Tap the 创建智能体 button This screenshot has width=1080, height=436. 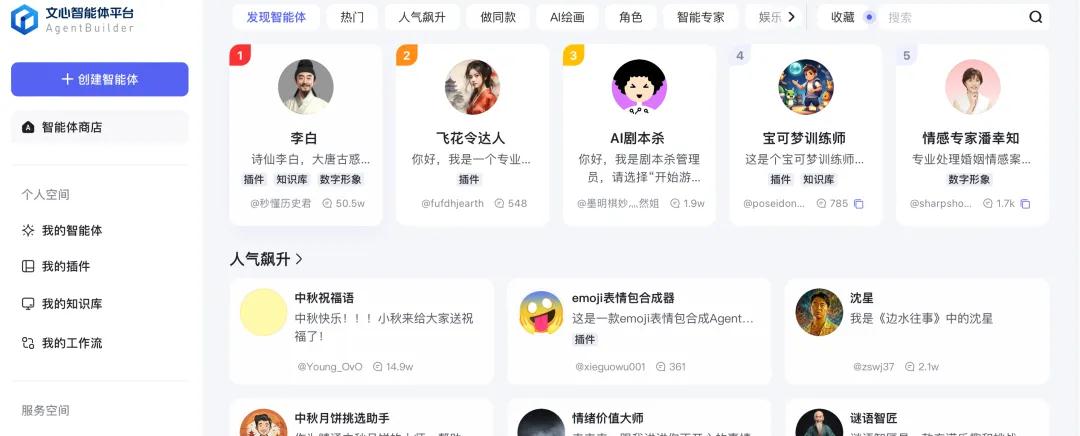(x=99, y=79)
